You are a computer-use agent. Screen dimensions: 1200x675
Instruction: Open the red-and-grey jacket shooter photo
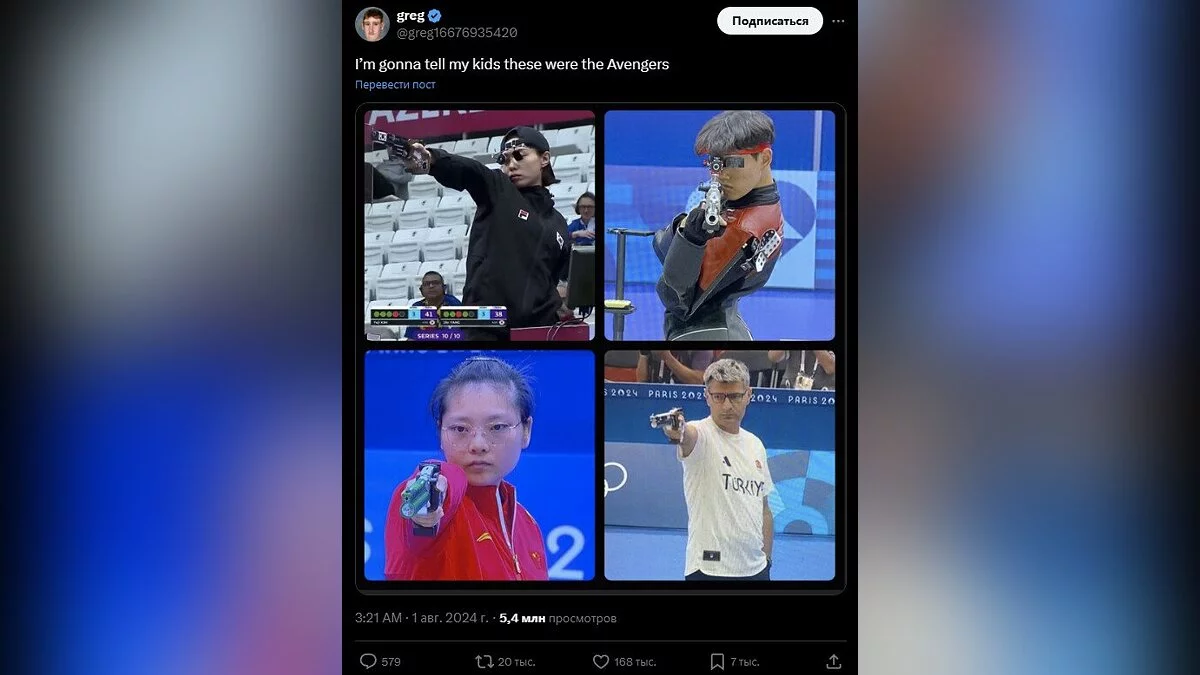[x=719, y=225]
